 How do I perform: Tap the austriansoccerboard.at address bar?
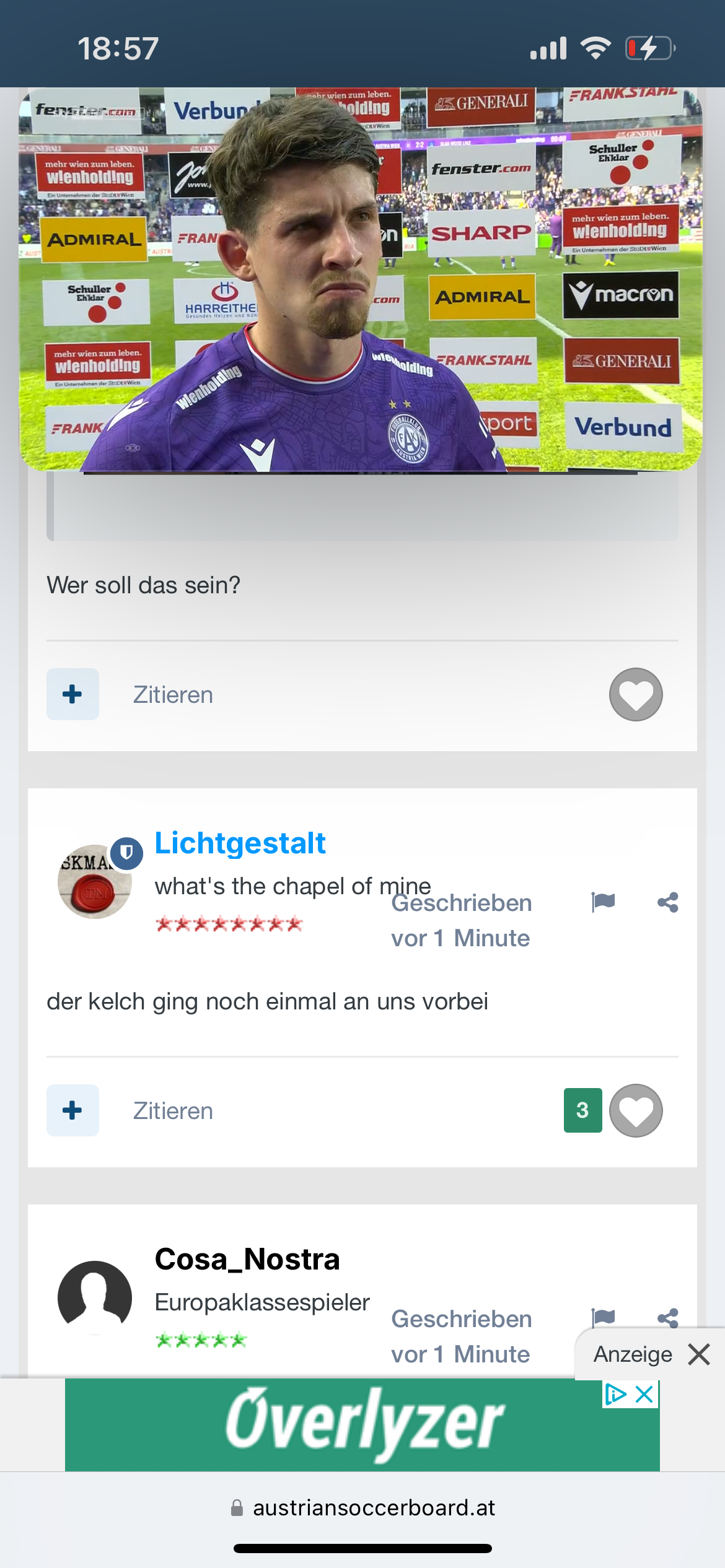(362, 1508)
